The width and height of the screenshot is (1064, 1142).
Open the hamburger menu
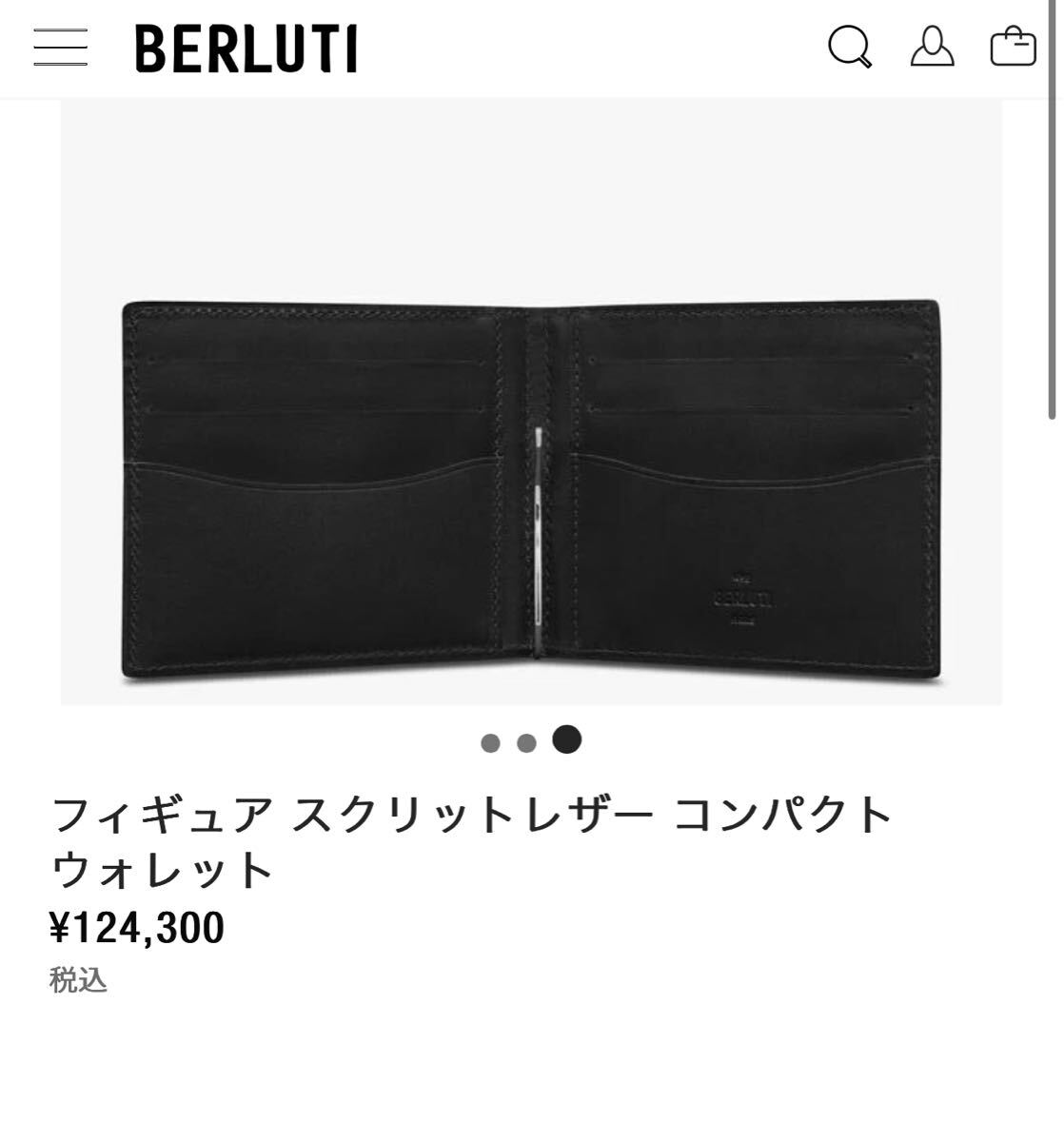(x=60, y=48)
